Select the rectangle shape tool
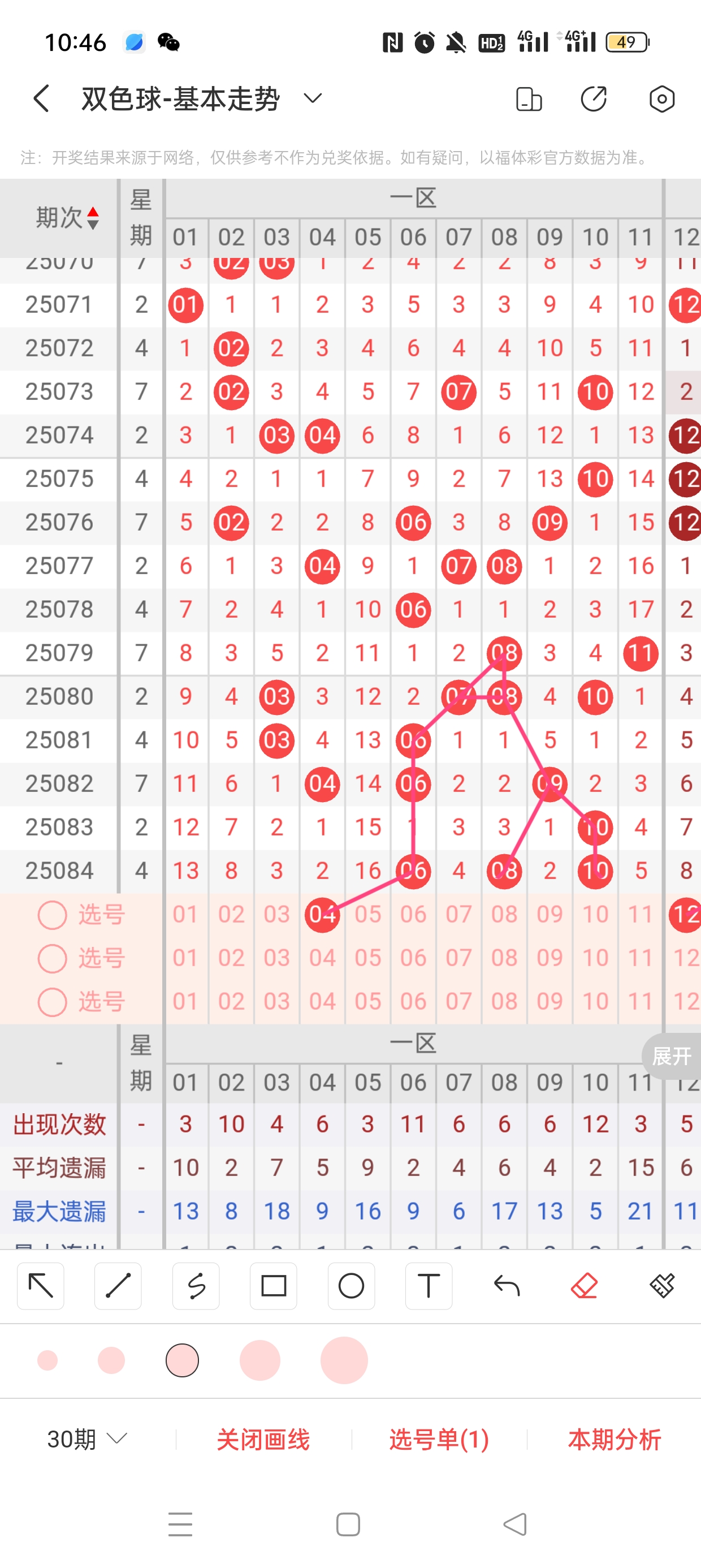Screen dimensions: 701x1568 pos(273,1286)
